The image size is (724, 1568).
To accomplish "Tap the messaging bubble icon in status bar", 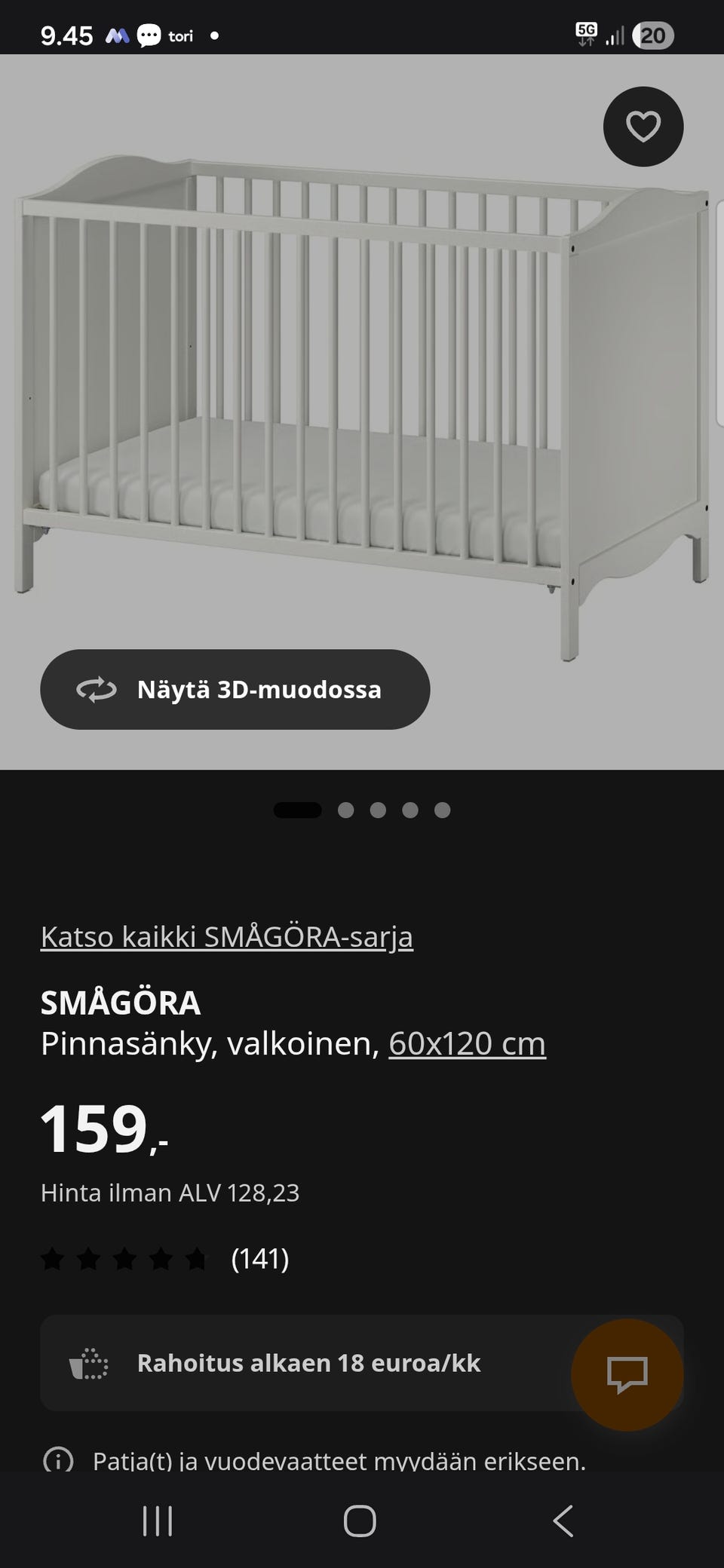I will (150, 35).
